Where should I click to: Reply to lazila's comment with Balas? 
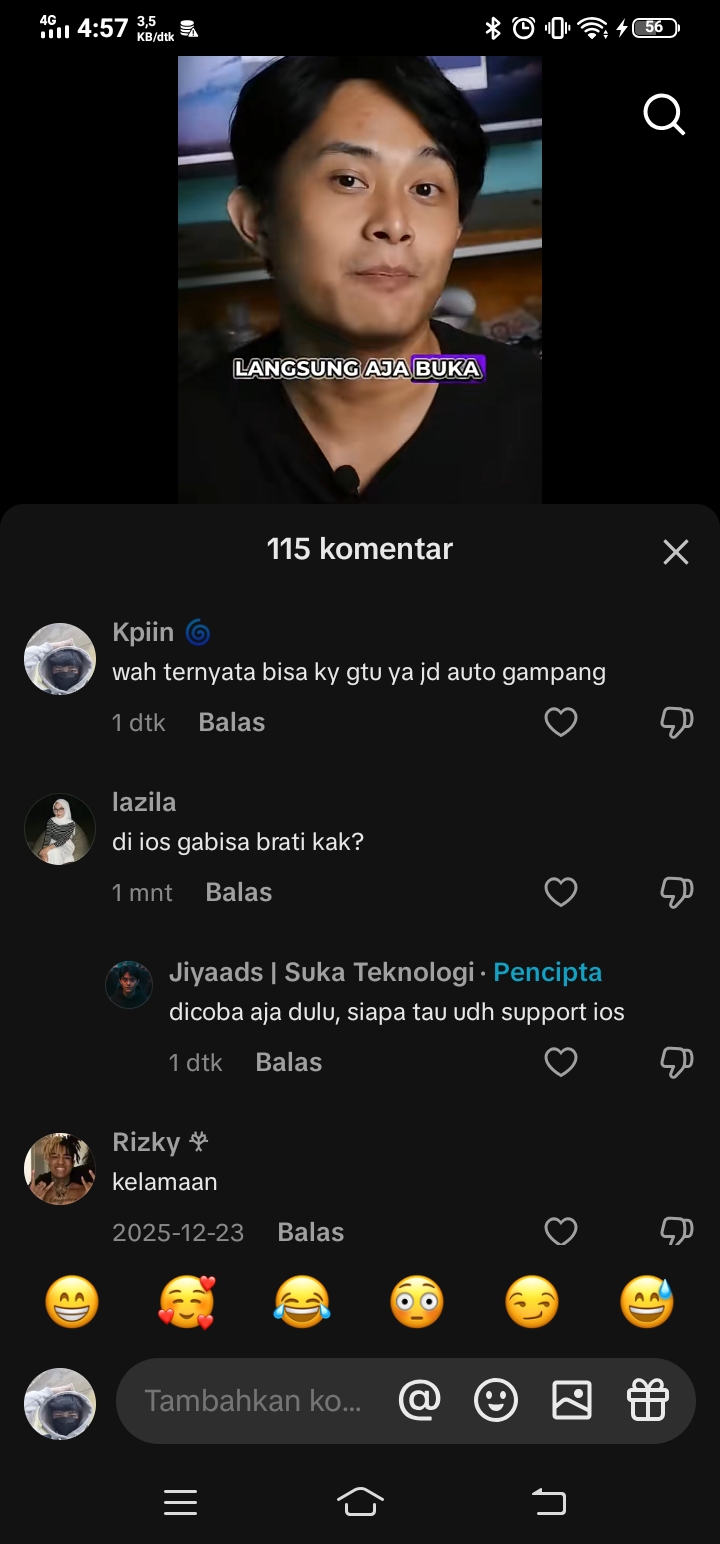click(238, 892)
